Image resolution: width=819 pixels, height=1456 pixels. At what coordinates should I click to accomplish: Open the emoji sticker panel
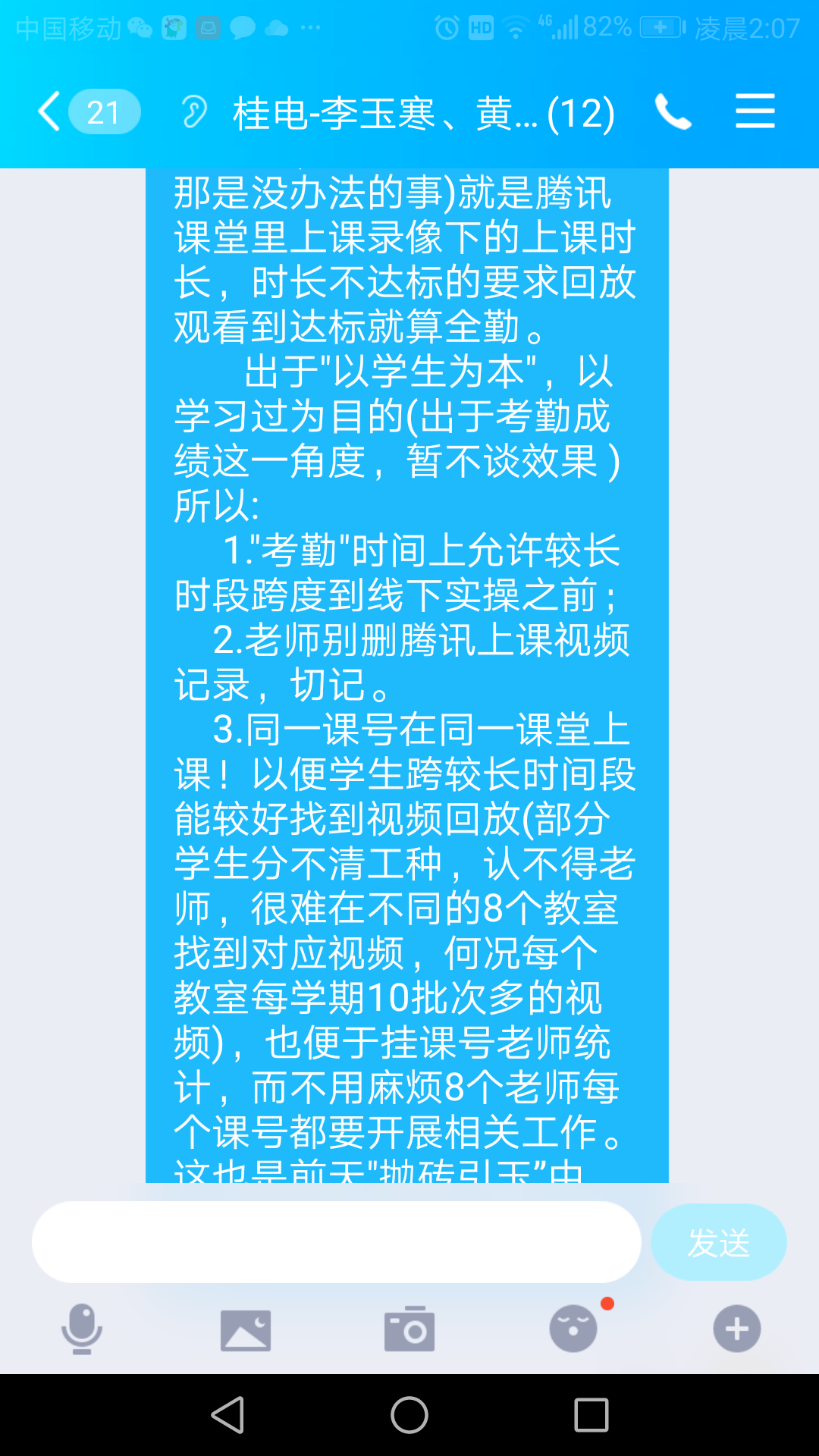click(573, 1329)
